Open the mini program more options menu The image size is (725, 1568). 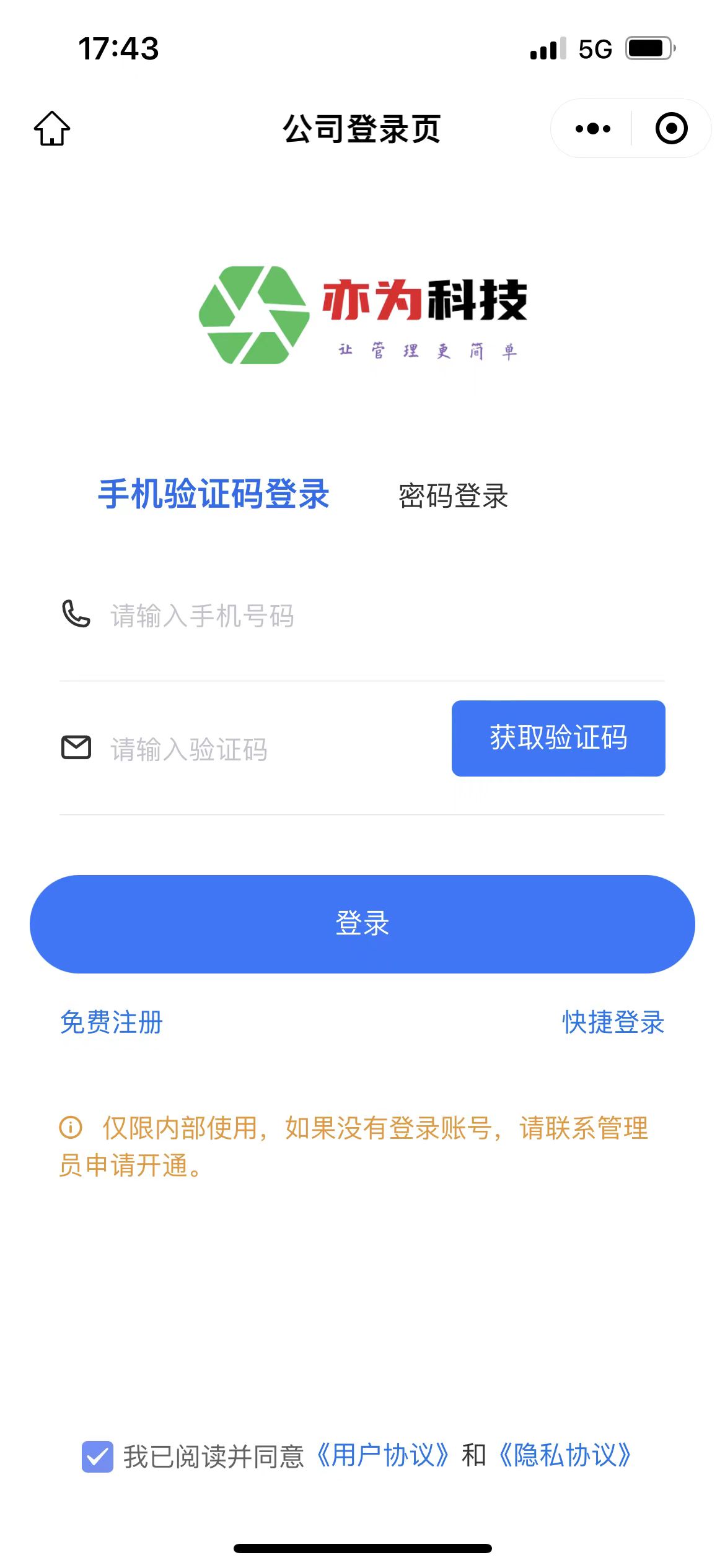click(x=592, y=128)
